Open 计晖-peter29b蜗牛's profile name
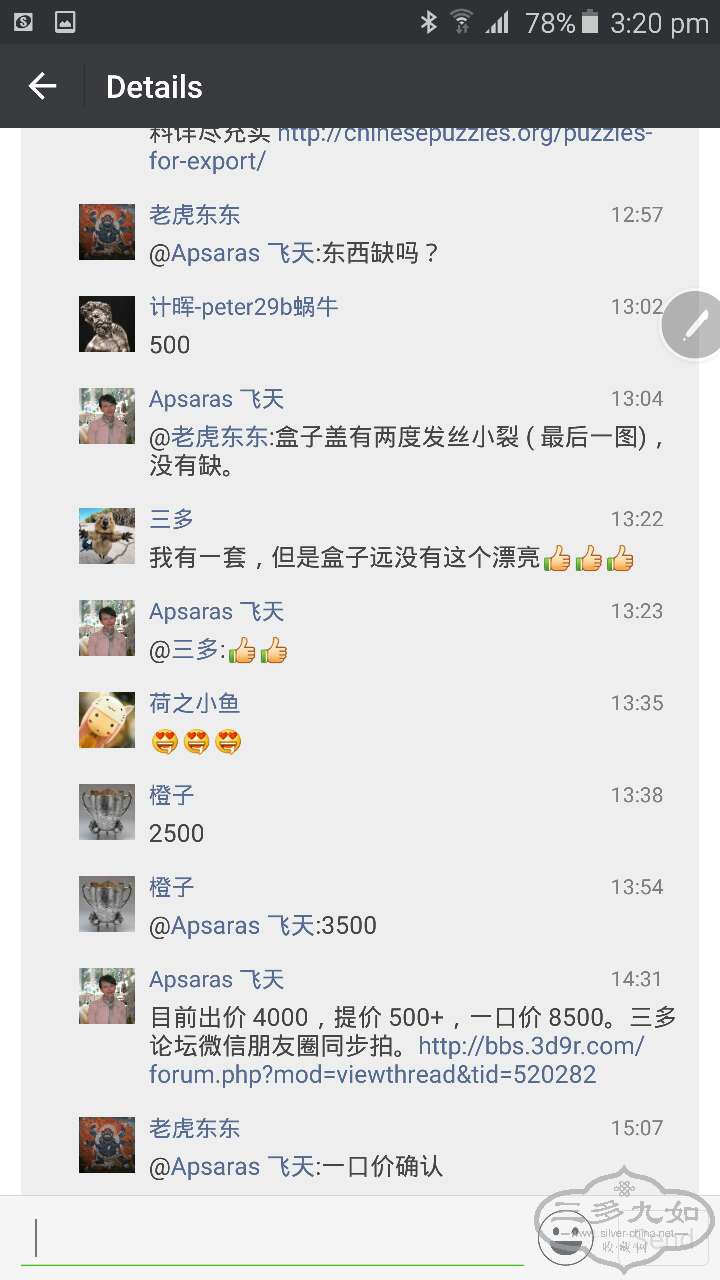The height and width of the screenshot is (1280, 720). (244, 307)
